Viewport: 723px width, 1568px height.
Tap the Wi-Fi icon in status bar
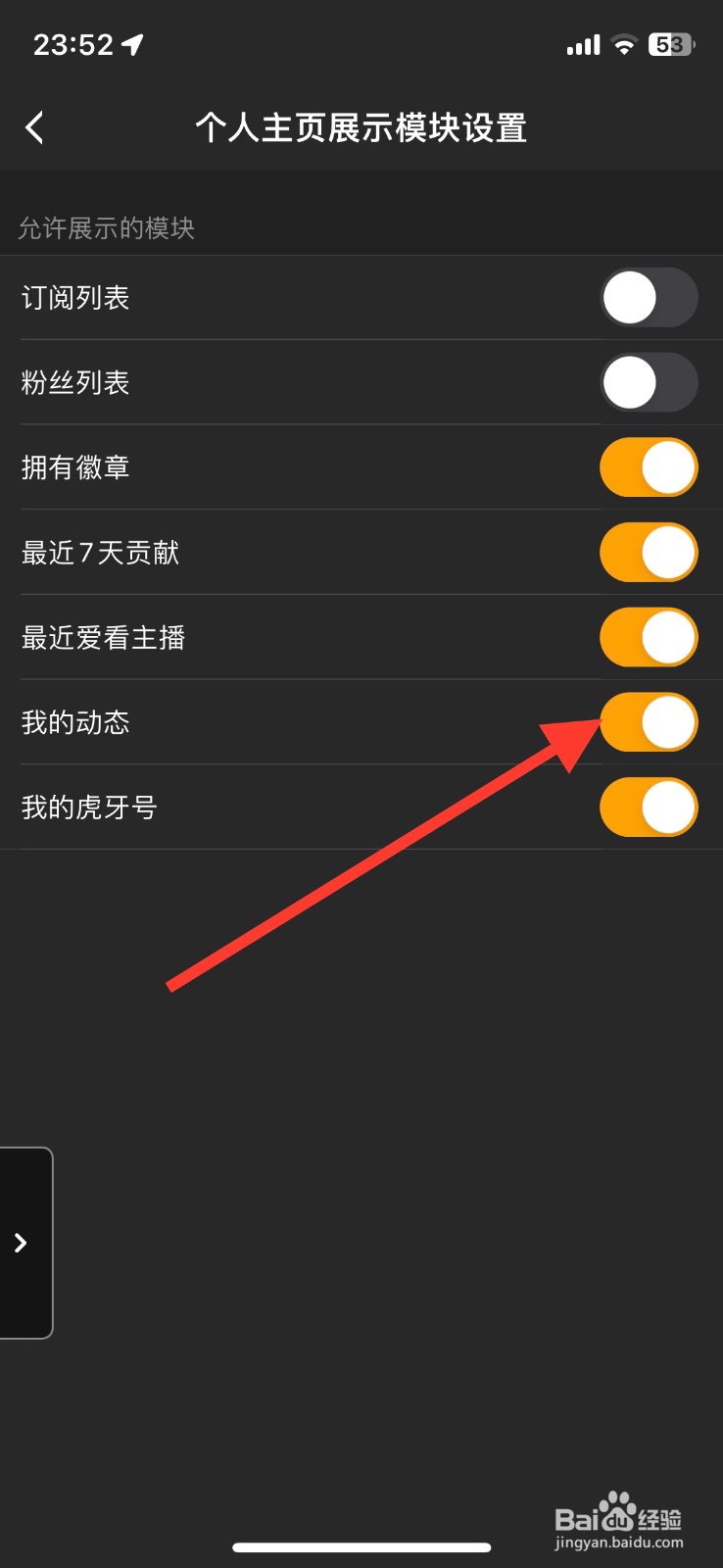click(x=624, y=44)
